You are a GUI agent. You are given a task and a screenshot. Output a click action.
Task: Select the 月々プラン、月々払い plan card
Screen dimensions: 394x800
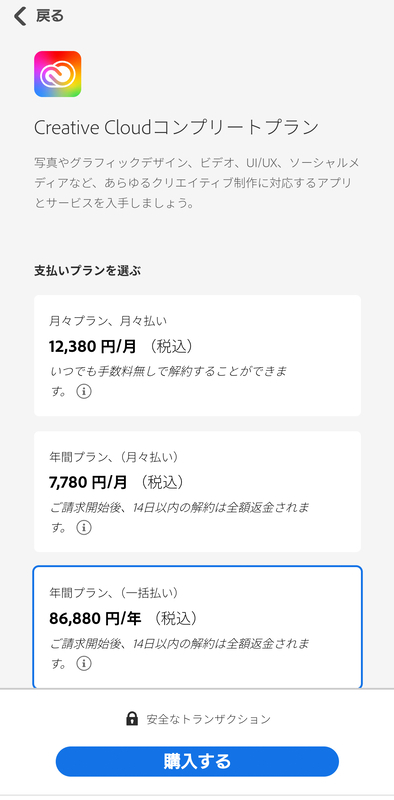tap(198, 356)
